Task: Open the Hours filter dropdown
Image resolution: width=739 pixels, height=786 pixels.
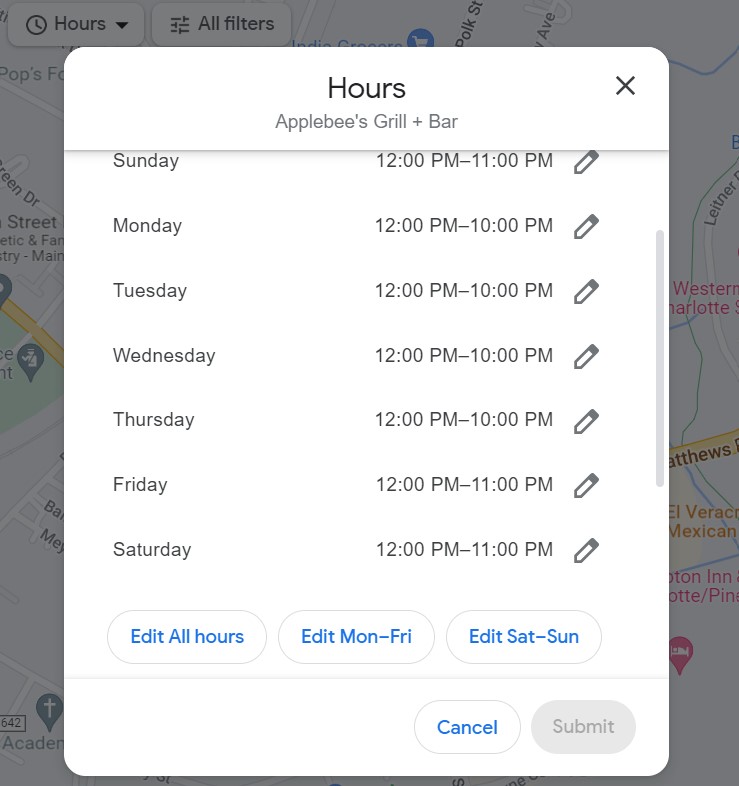Action: (77, 24)
